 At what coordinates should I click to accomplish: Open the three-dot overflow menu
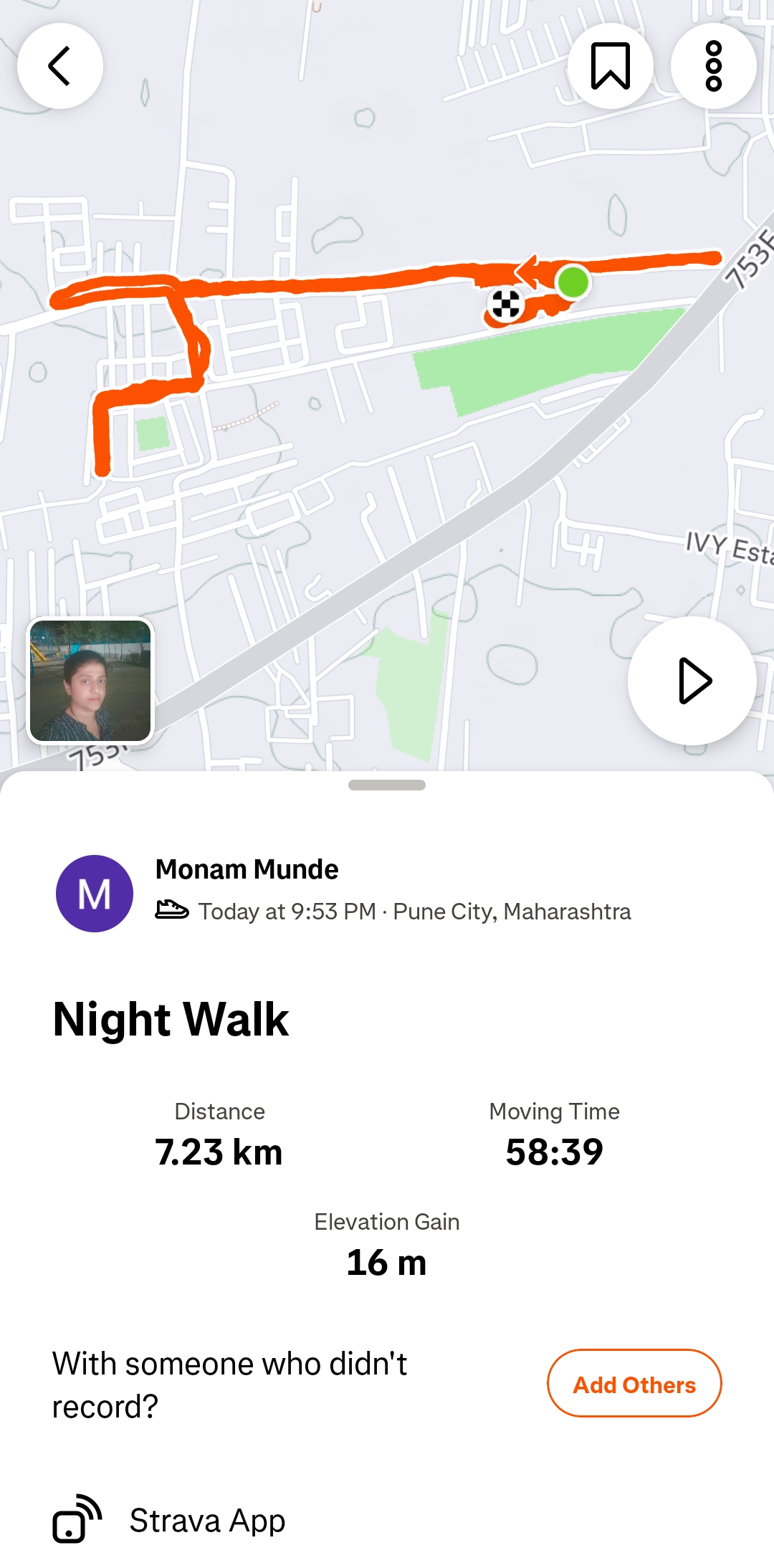point(713,66)
